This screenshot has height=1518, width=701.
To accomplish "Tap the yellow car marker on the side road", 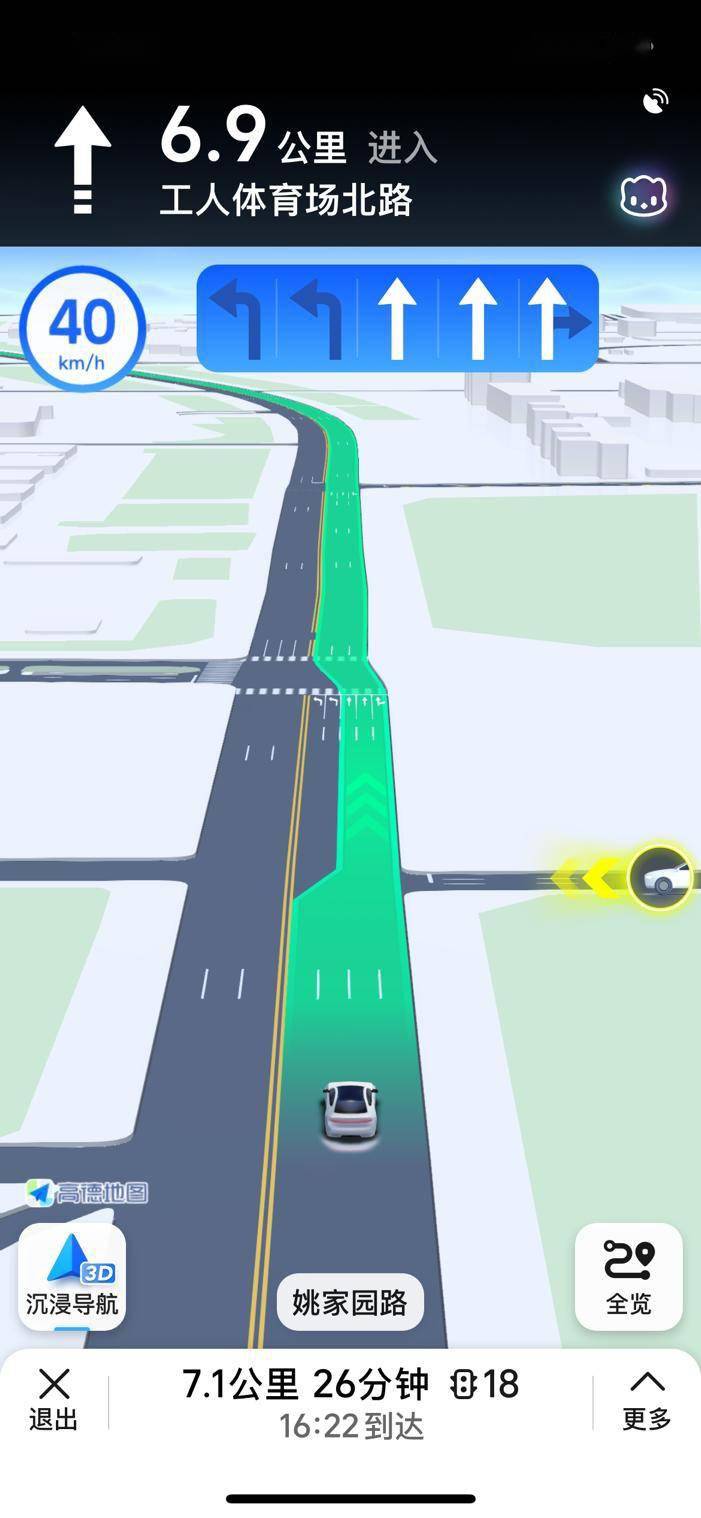I will coord(661,878).
